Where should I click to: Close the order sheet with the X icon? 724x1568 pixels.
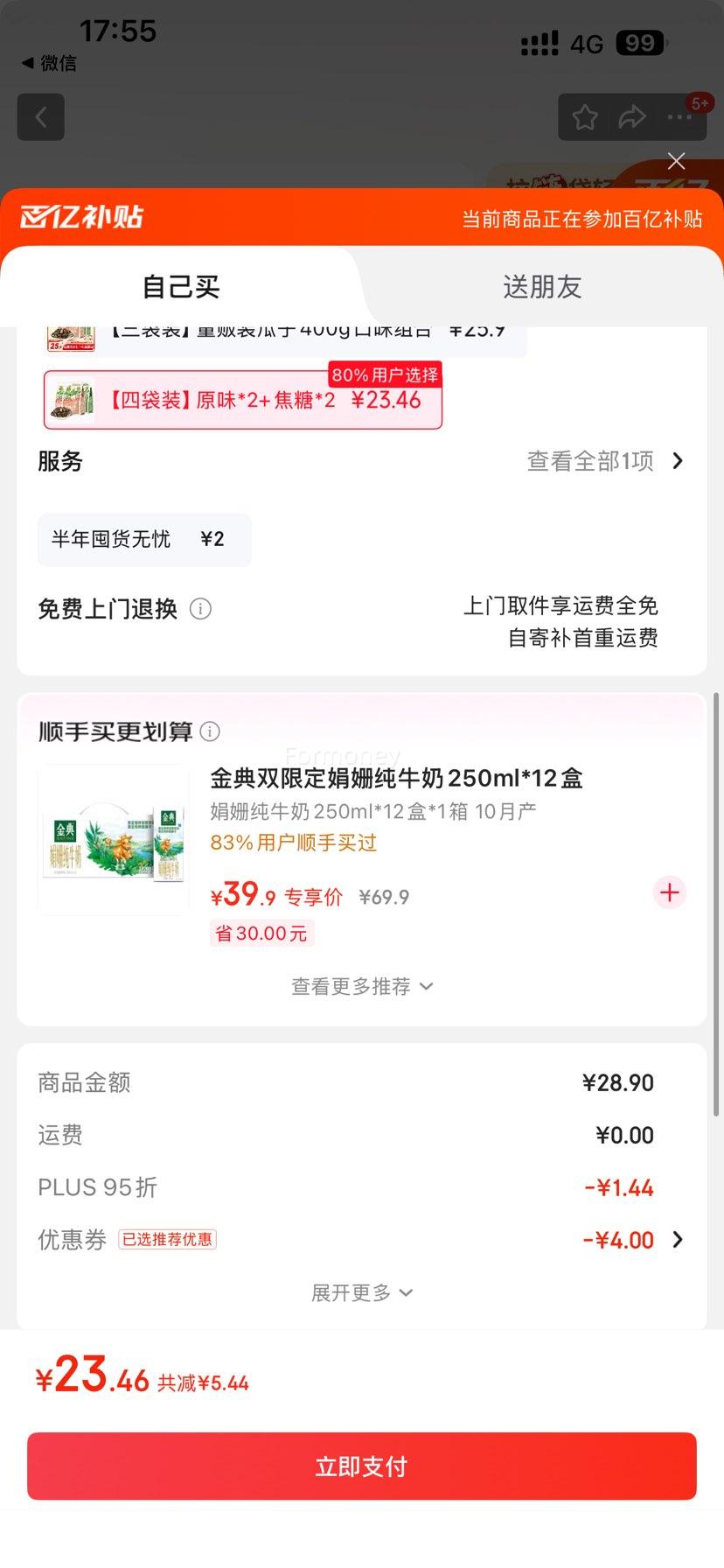click(x=676, y=161)
